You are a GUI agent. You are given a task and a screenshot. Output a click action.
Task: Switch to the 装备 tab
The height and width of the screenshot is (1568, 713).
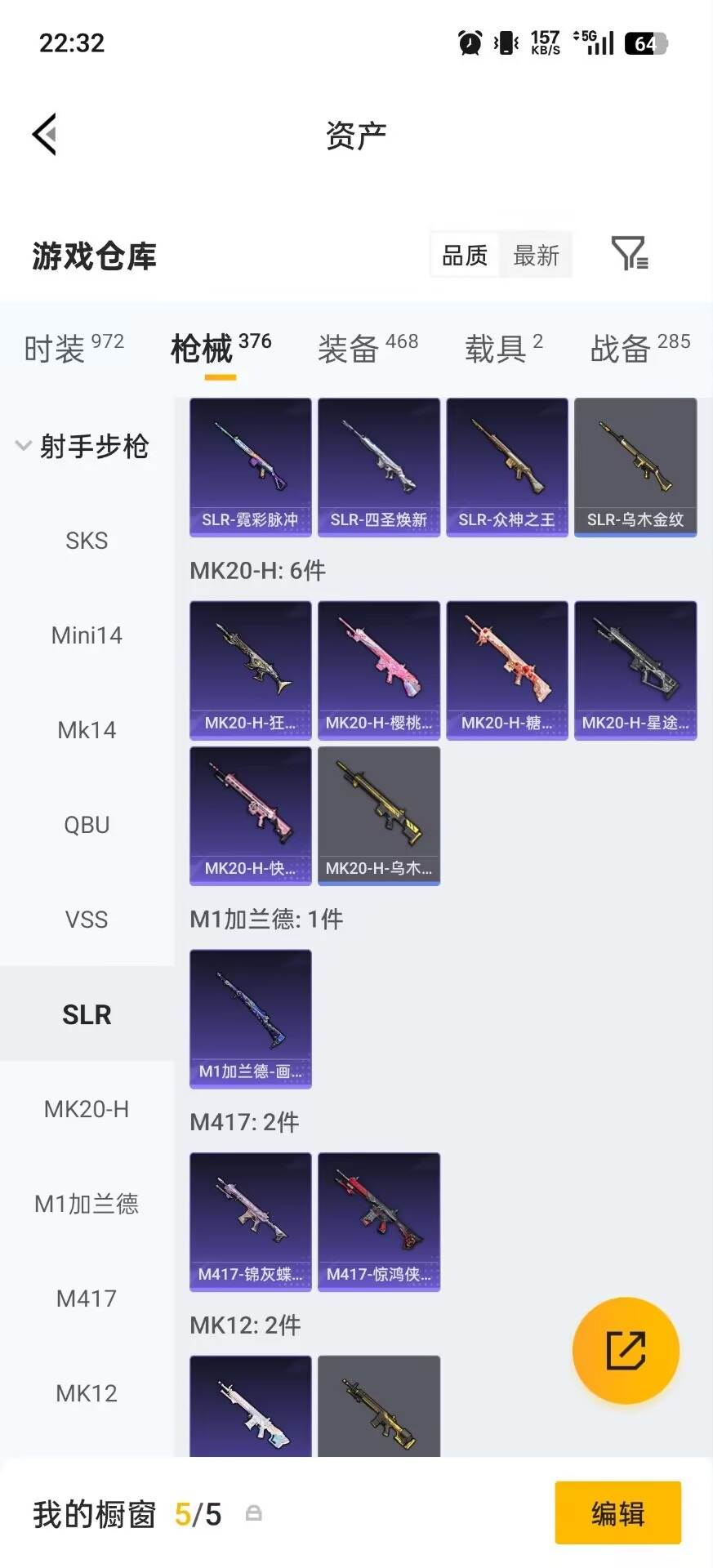(368, 348)
